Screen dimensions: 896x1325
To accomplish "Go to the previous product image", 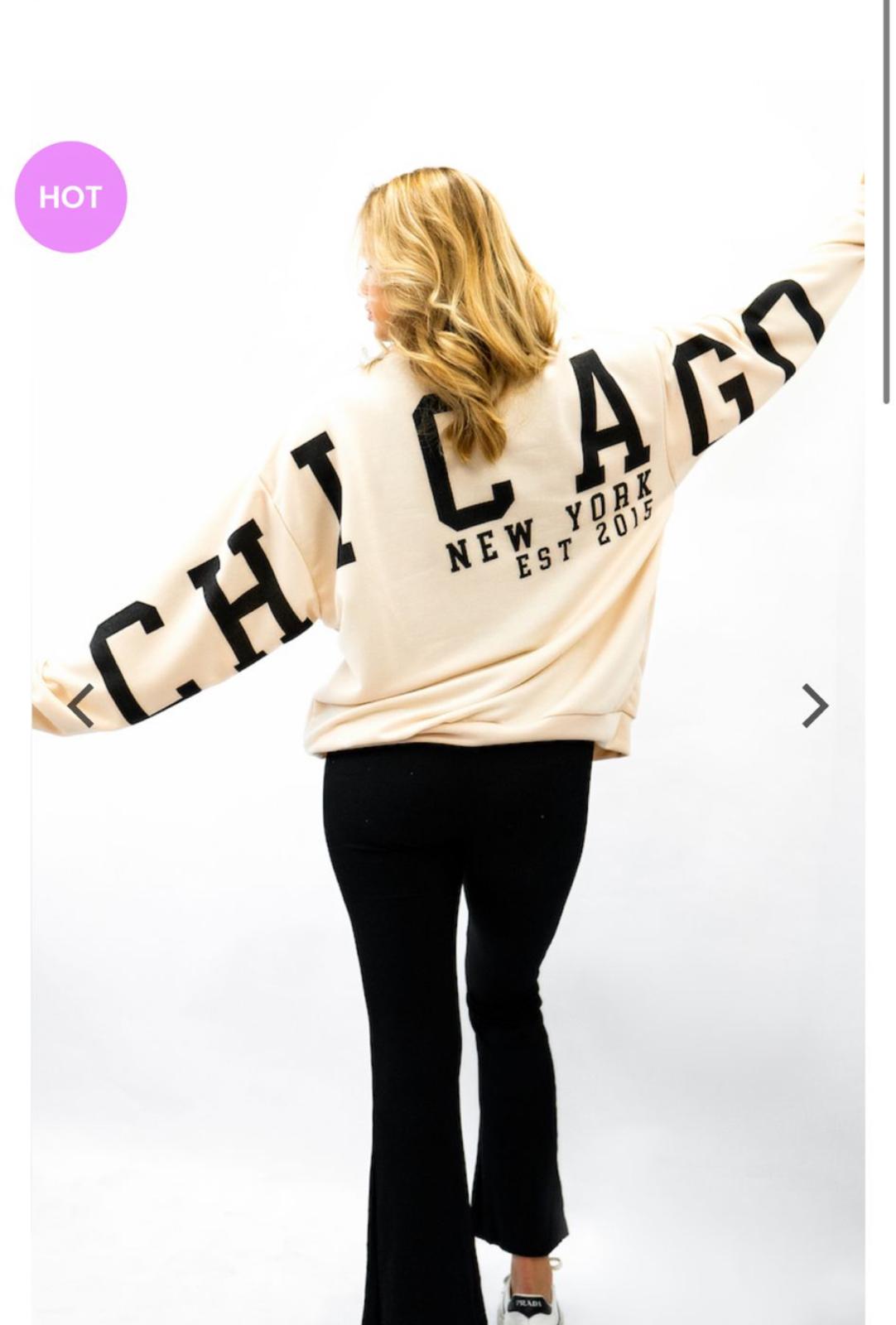I will tap(80, 706).
